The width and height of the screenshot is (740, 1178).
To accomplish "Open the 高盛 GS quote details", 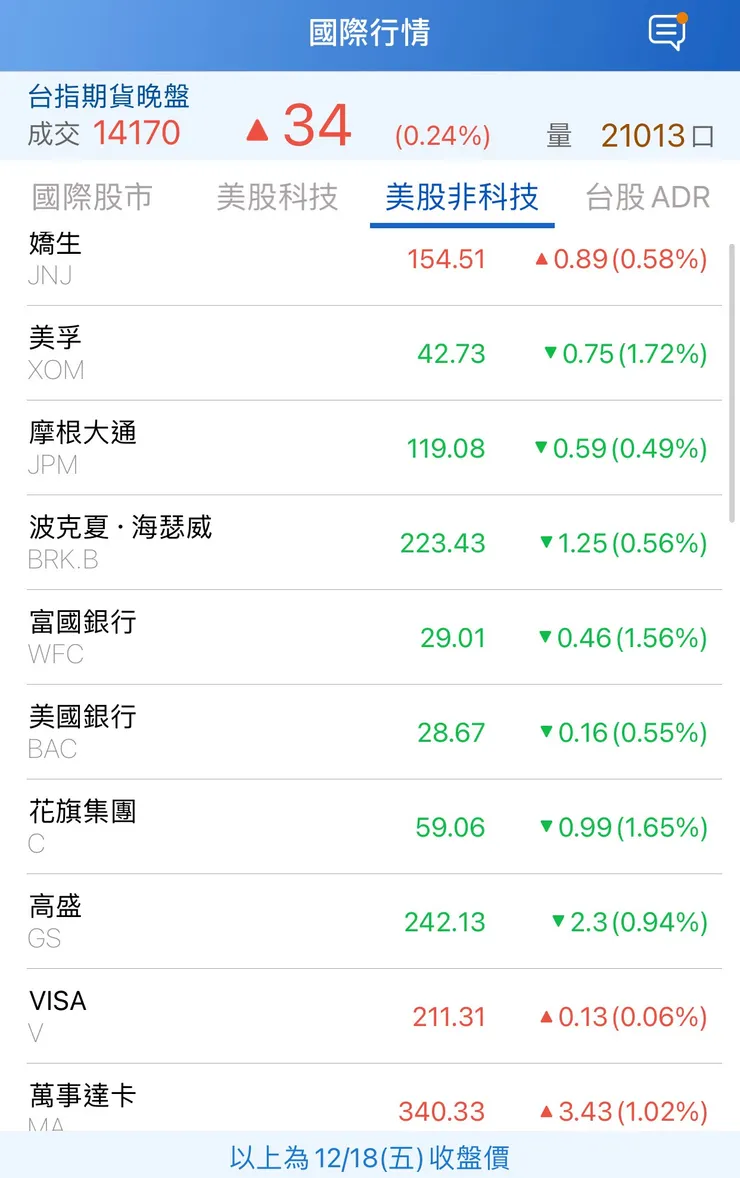I will tap(370, 922).
